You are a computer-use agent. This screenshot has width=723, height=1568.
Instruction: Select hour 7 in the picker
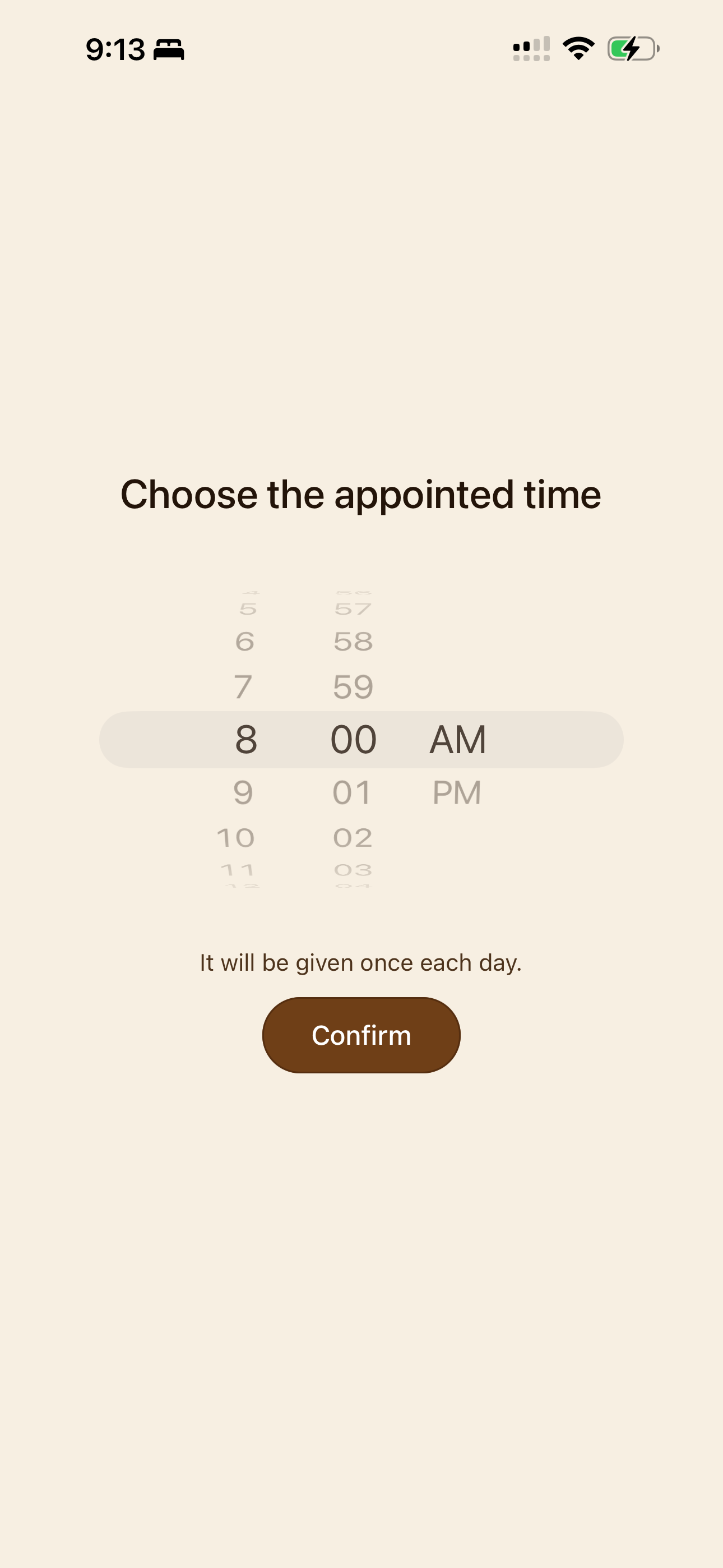point(243,687)
